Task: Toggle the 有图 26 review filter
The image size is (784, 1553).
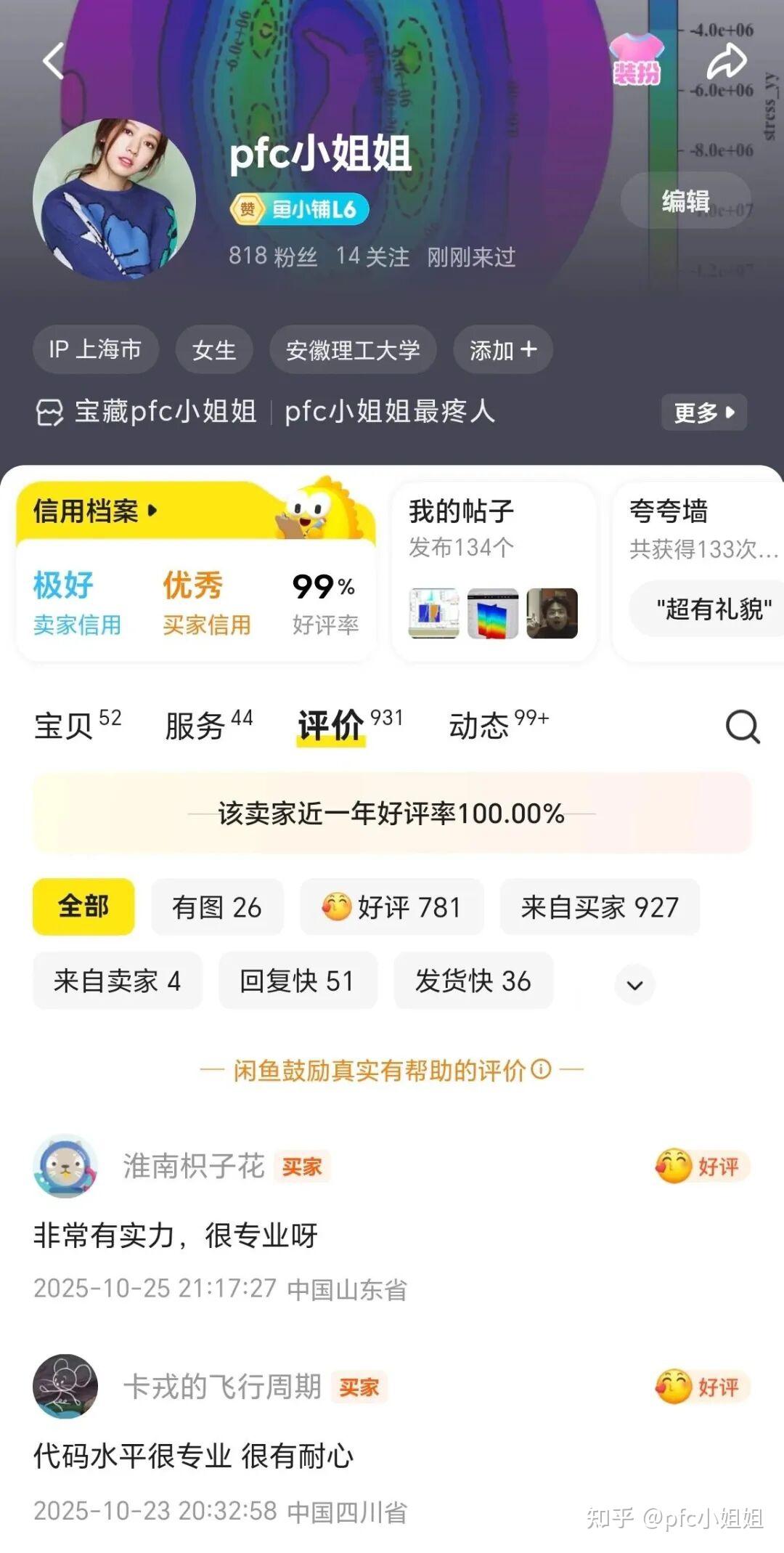Action: 217,907
